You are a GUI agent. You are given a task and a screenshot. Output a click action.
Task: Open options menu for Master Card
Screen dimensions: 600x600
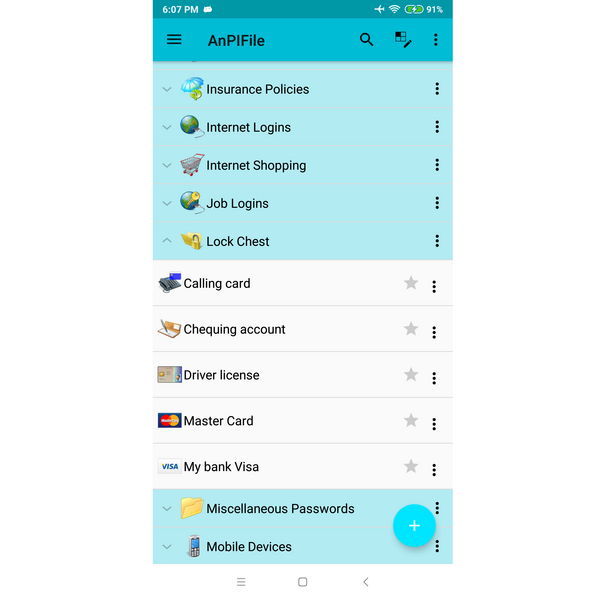pyautogui.click(x=434, y=424)
